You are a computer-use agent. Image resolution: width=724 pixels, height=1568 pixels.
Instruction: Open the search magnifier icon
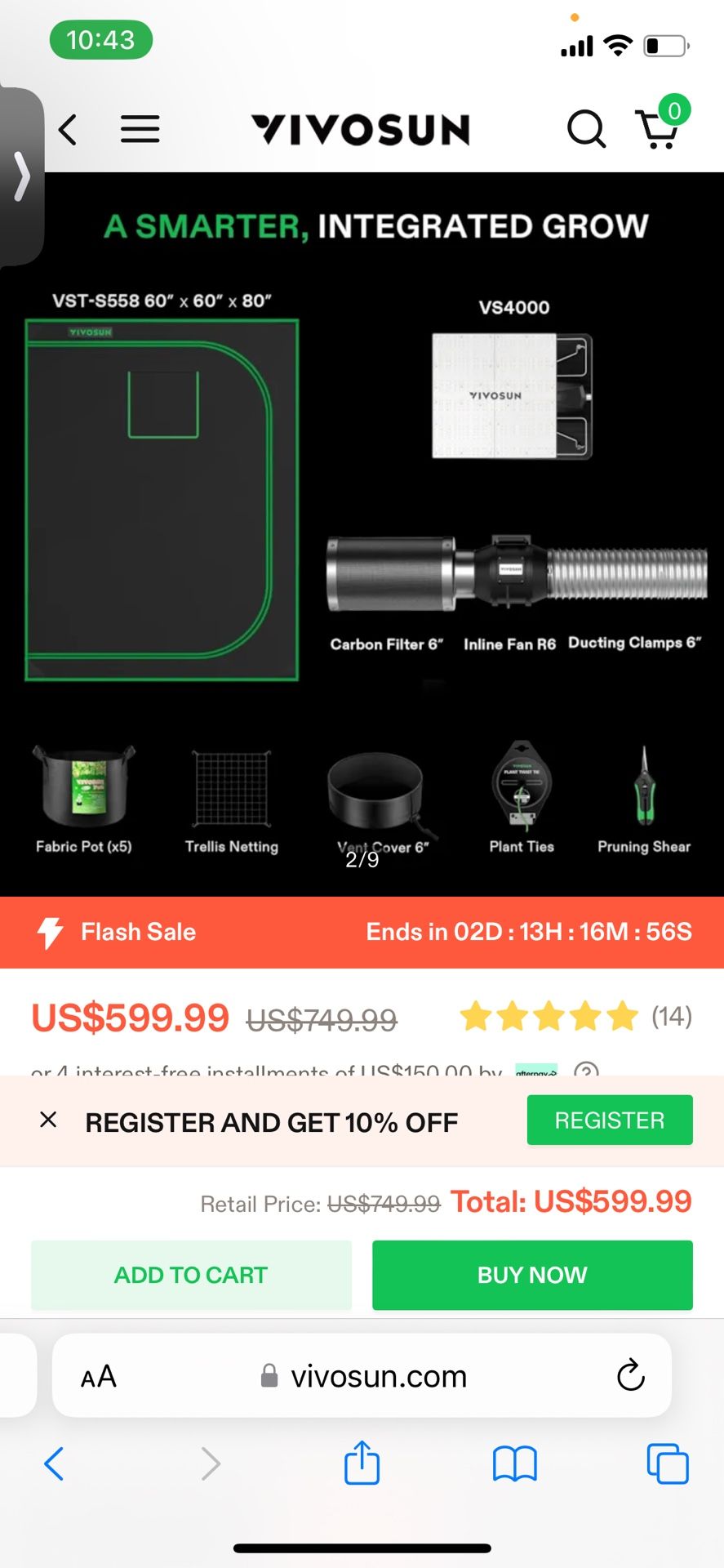click(x=586, y=129)
